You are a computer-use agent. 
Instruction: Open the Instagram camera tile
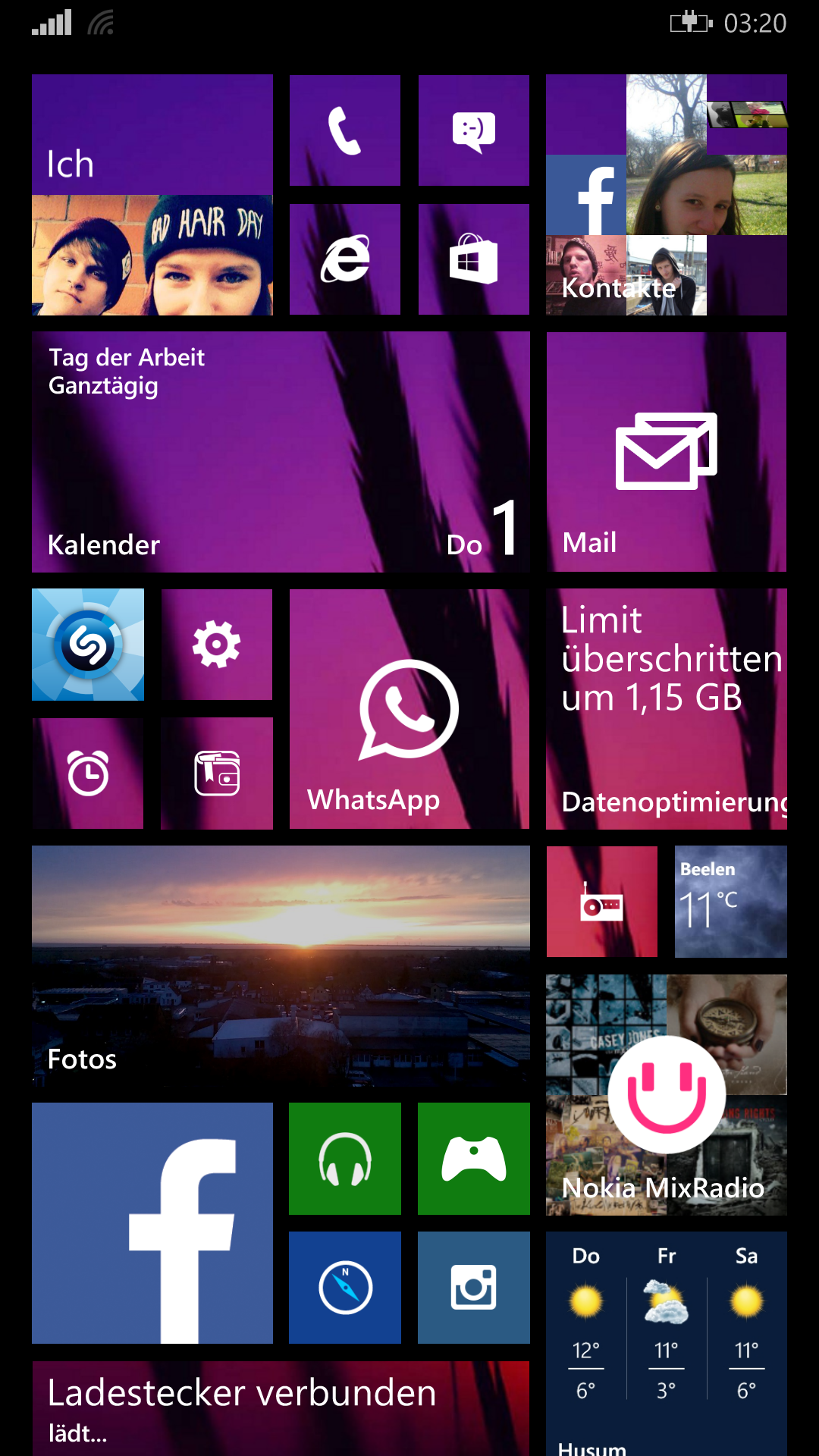pyautogui.click(x=474, y=1288)
